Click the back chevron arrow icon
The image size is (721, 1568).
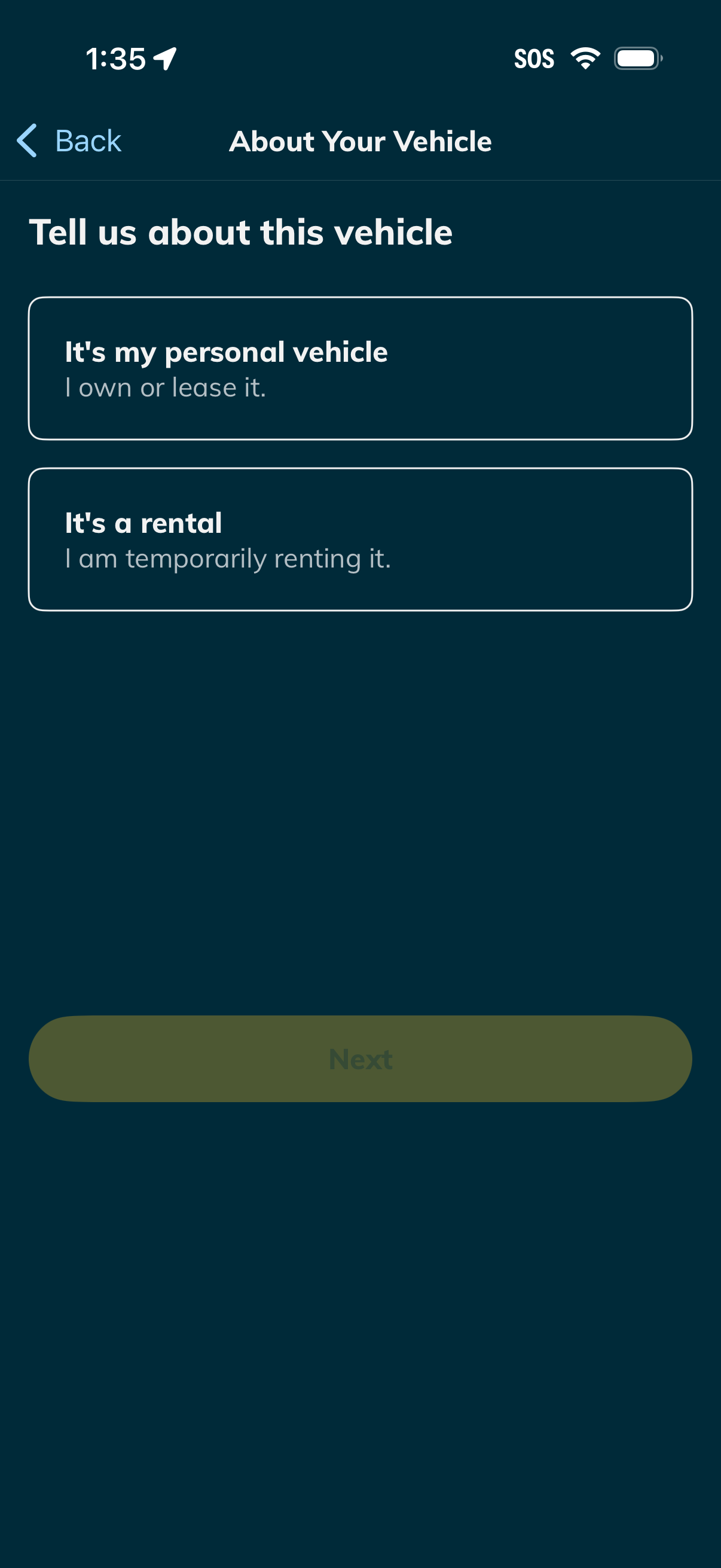[26, 141]
